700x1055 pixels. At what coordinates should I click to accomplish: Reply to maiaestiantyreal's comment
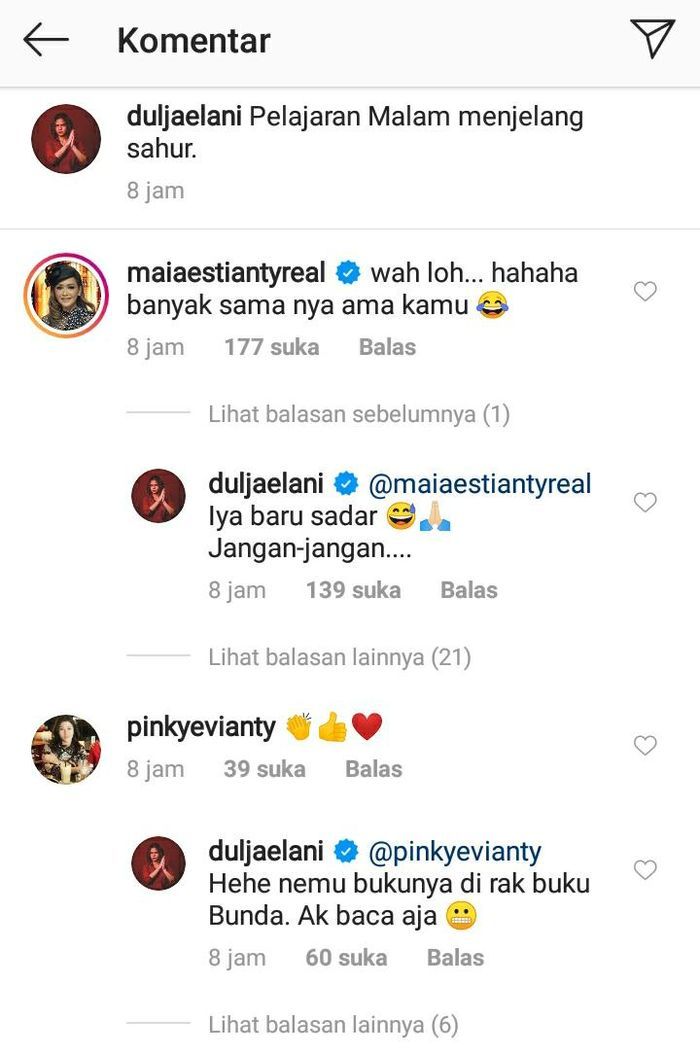point(387,347)
